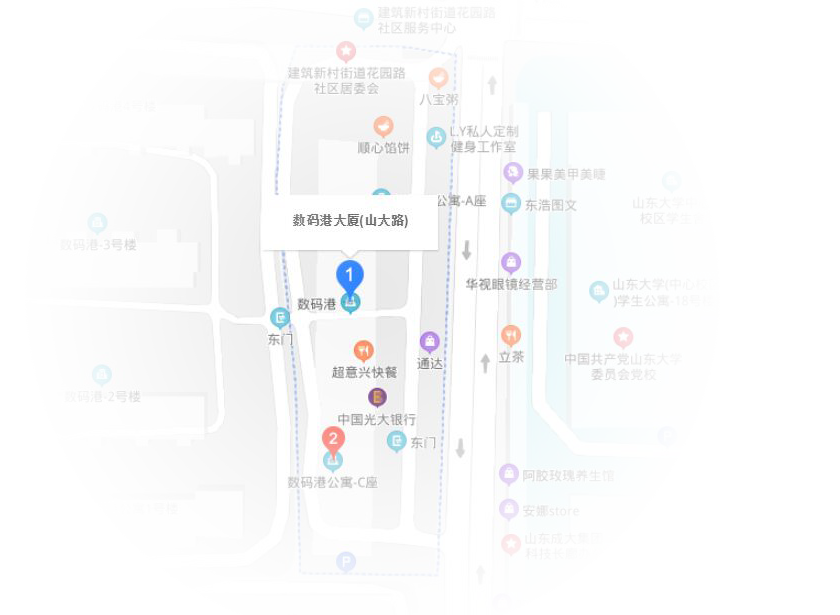The height and width of the screenshot is (615, 840).
Task: Select the 超意兴快餐 restaurant point
Action: [x=364, y=350]
